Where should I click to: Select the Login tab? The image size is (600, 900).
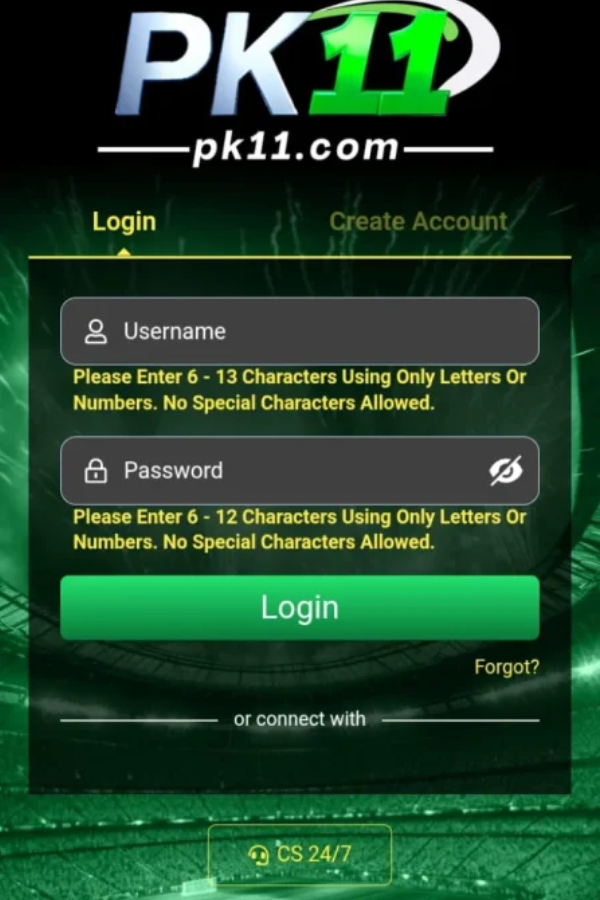tap(124, 222)
